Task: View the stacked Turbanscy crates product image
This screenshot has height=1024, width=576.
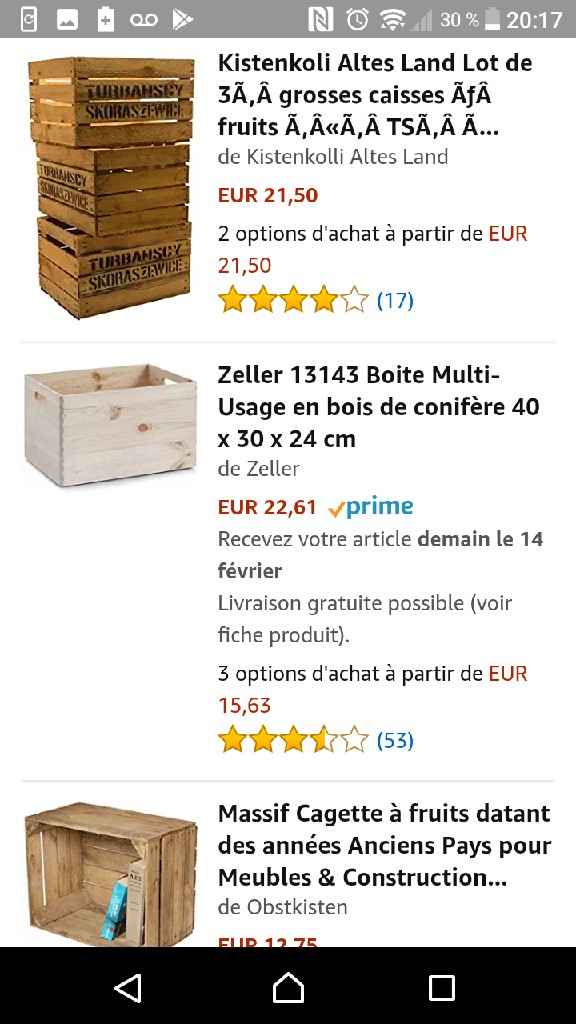Action: pyautogui.click(x=112, y=187)
